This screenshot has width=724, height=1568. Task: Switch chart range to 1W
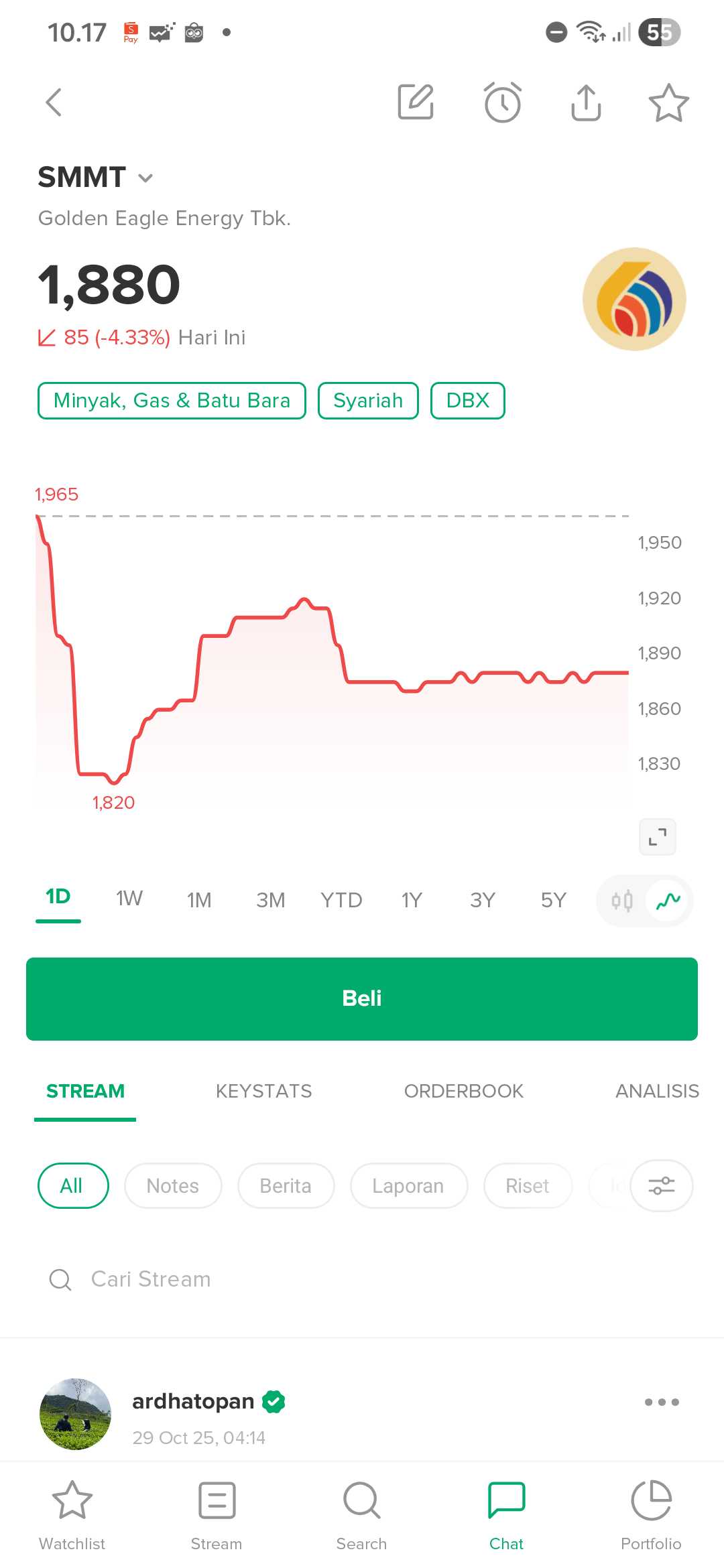(x=129, y=899)
